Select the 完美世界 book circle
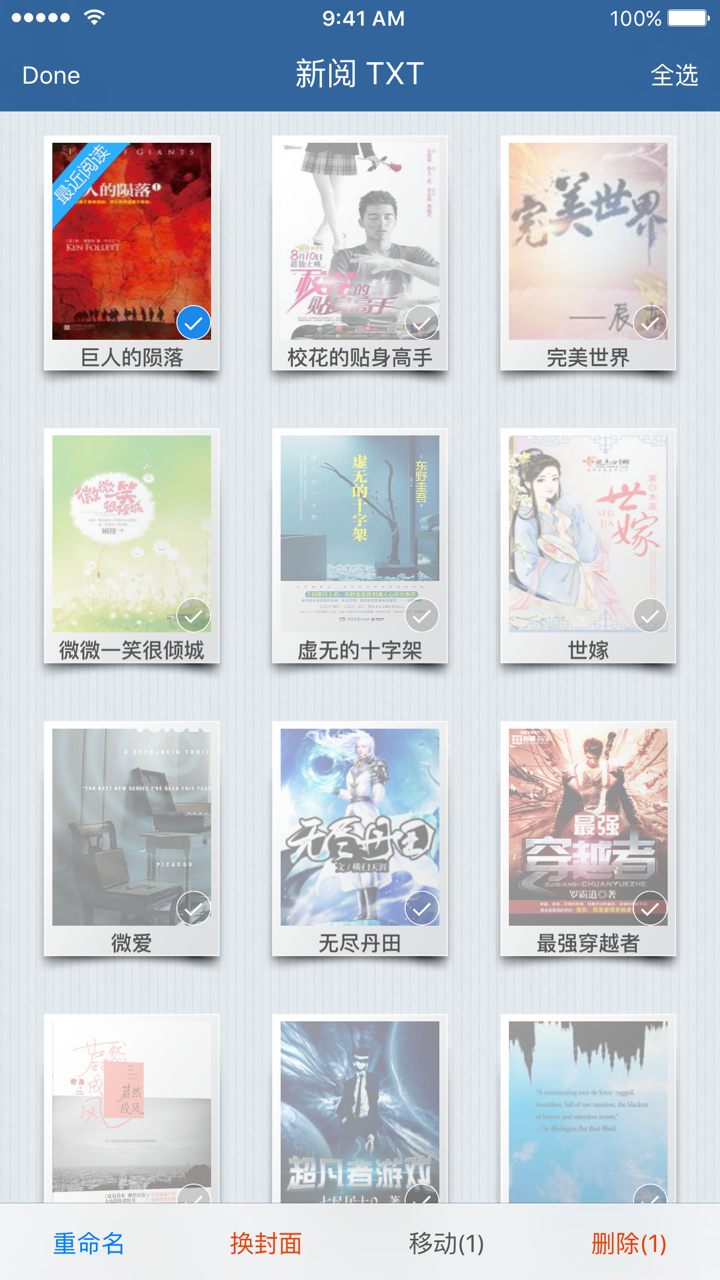The width and height of the screenshot is (720, 1280). pos(649,322)
